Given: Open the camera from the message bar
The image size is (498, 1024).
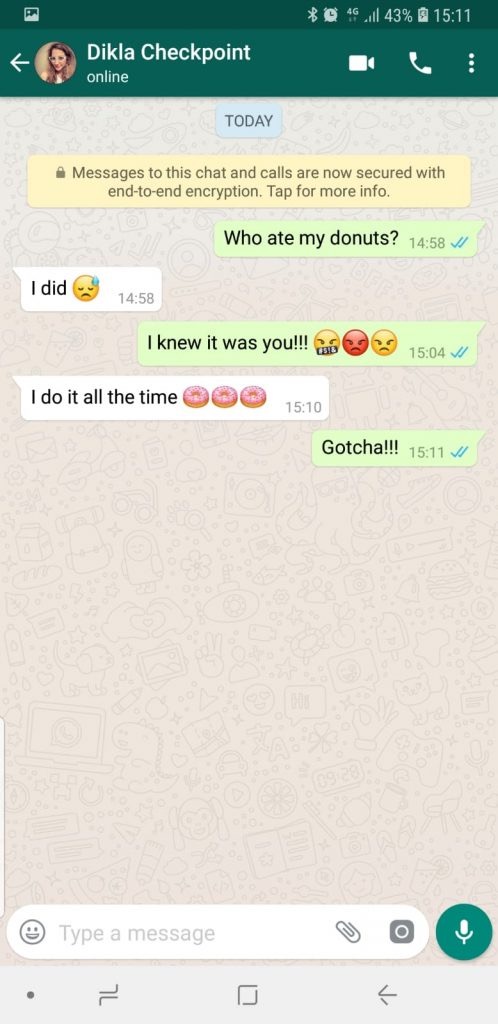Looking at the screenshot, I should (x=401, y=932).
